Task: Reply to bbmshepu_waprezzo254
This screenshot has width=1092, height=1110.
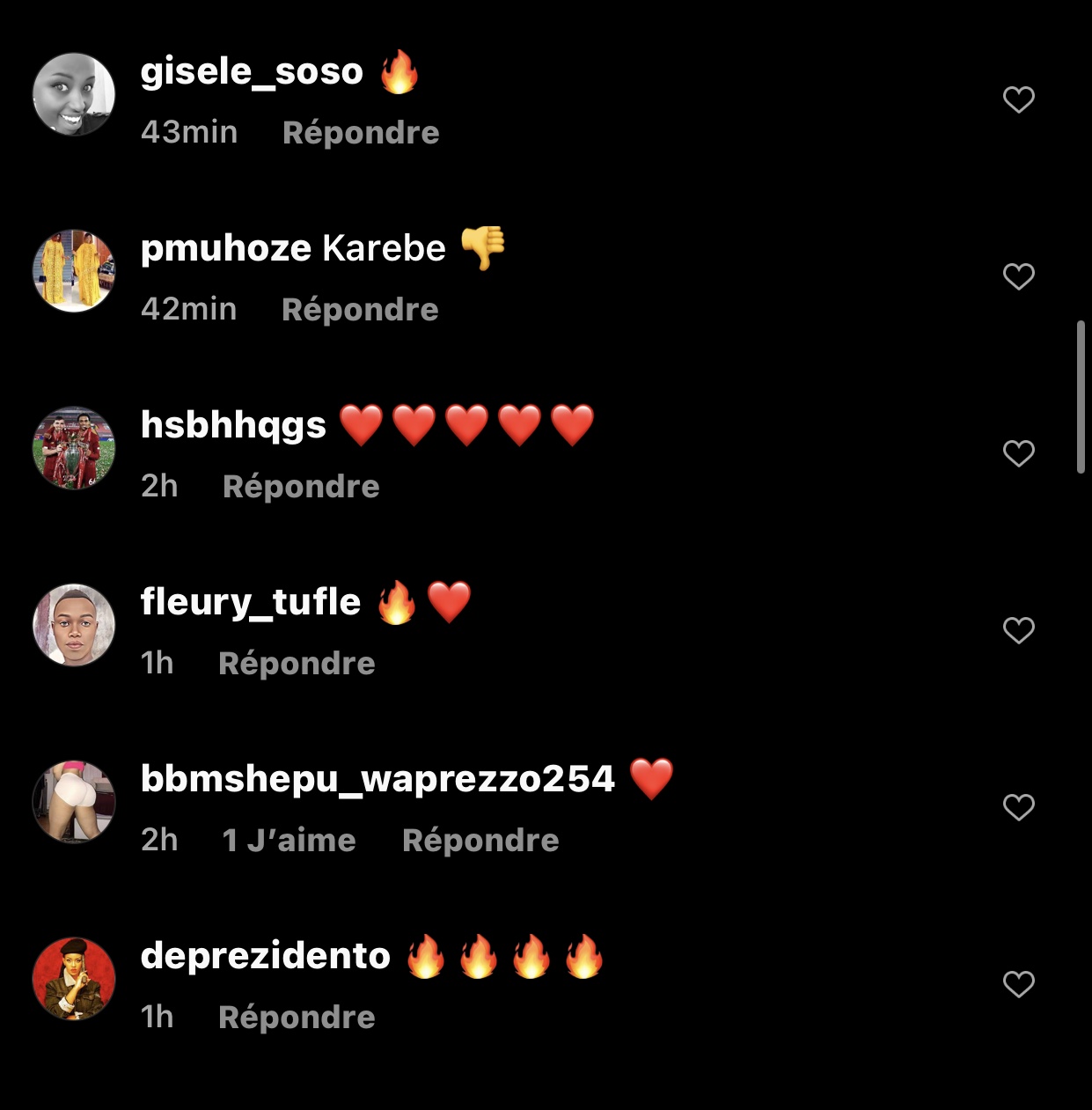Action: pos(480,841)
